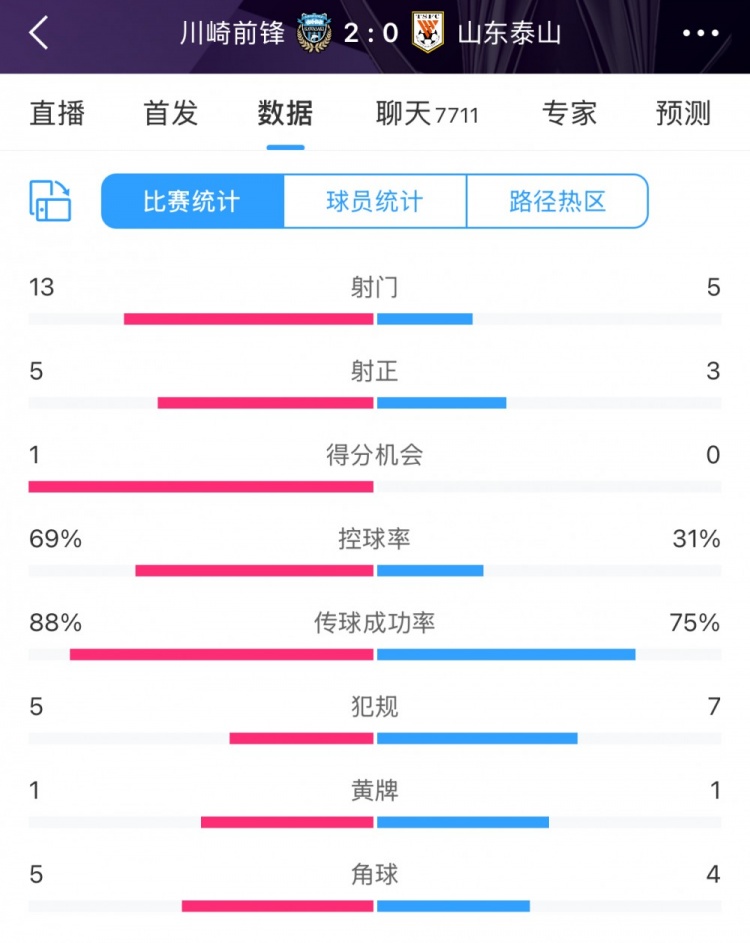This screenshot has height=943, width=750.
Task: Open the three-dot overflow menu
Action: (700, 33)
